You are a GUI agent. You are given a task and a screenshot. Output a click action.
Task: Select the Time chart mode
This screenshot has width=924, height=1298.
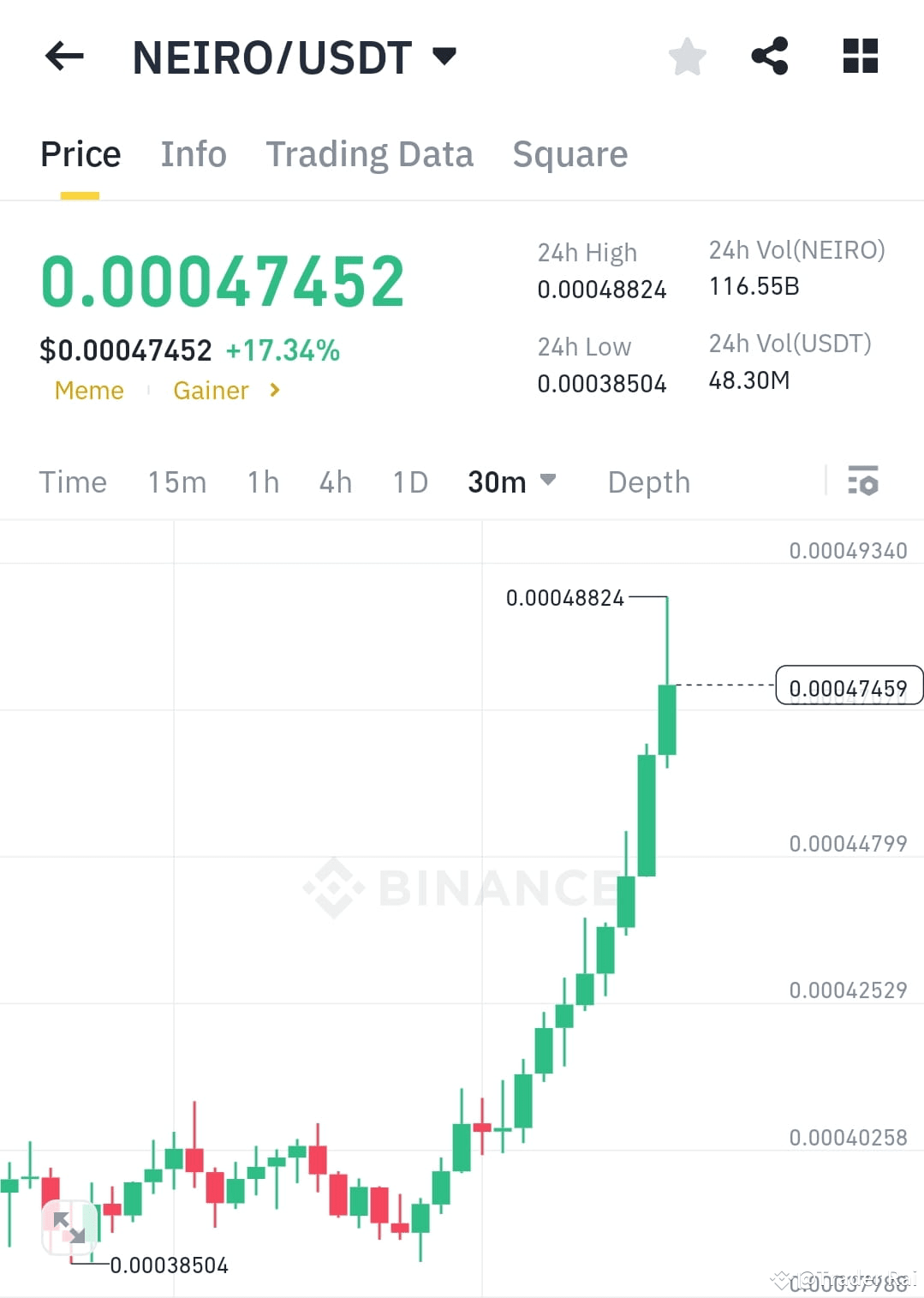(x=73, y=482)
